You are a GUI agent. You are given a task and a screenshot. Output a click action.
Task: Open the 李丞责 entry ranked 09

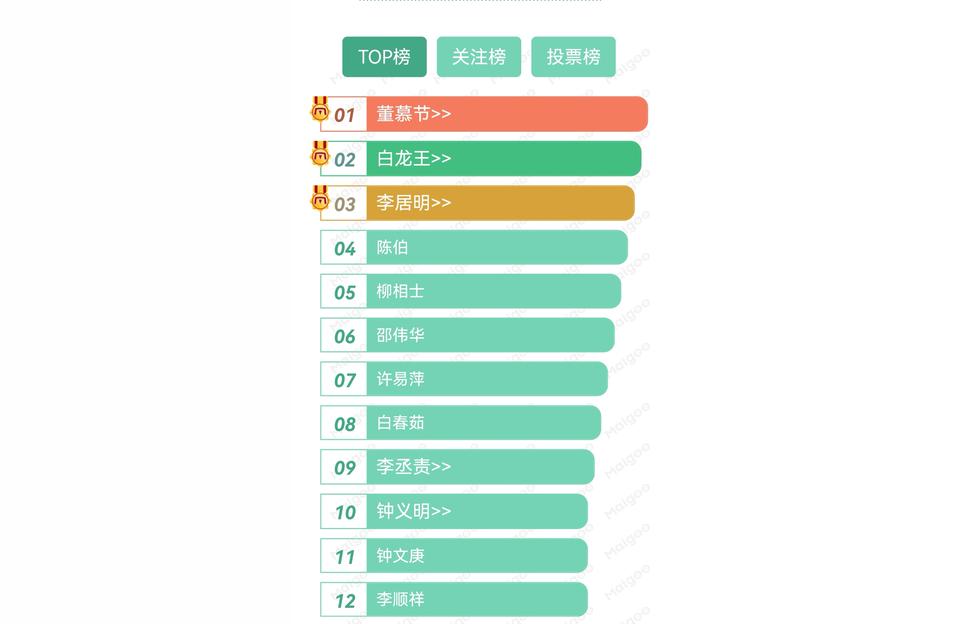click(x=414, y=467)
